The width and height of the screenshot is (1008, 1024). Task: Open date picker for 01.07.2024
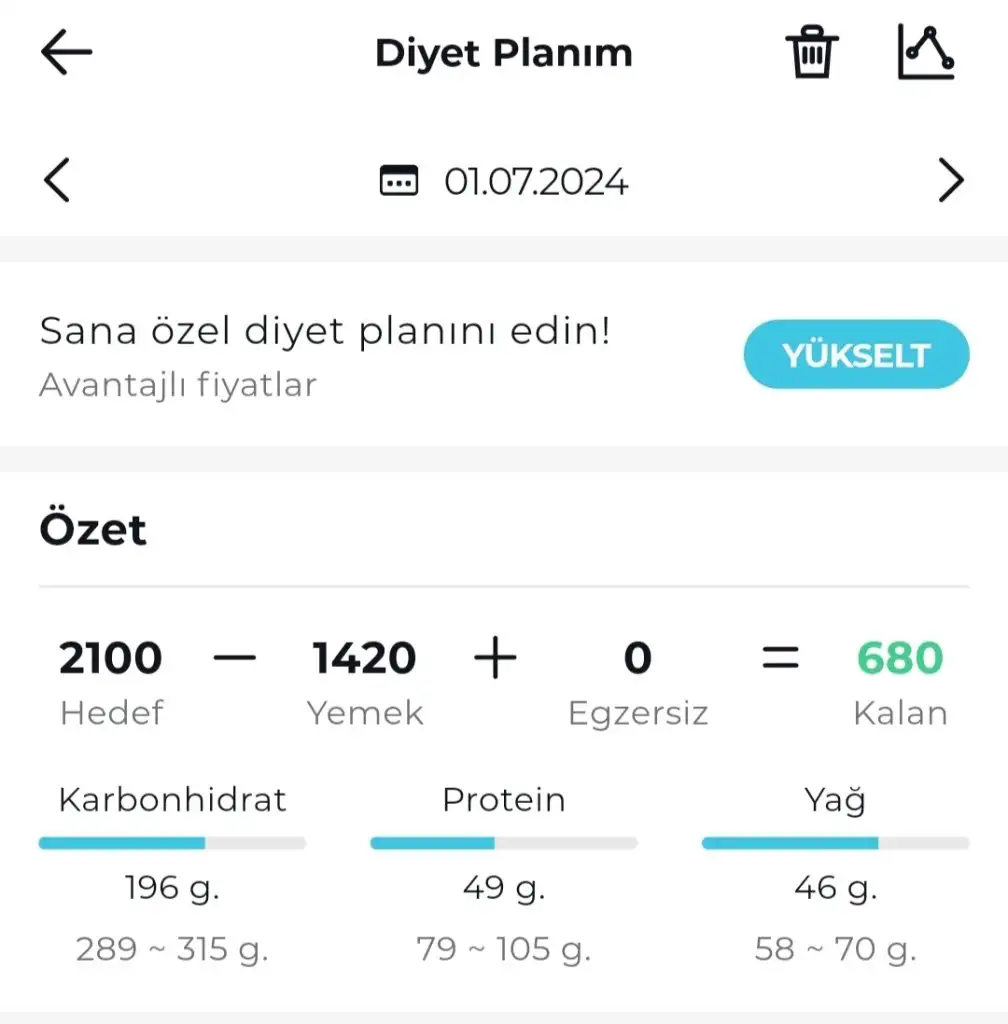point(505,182)
